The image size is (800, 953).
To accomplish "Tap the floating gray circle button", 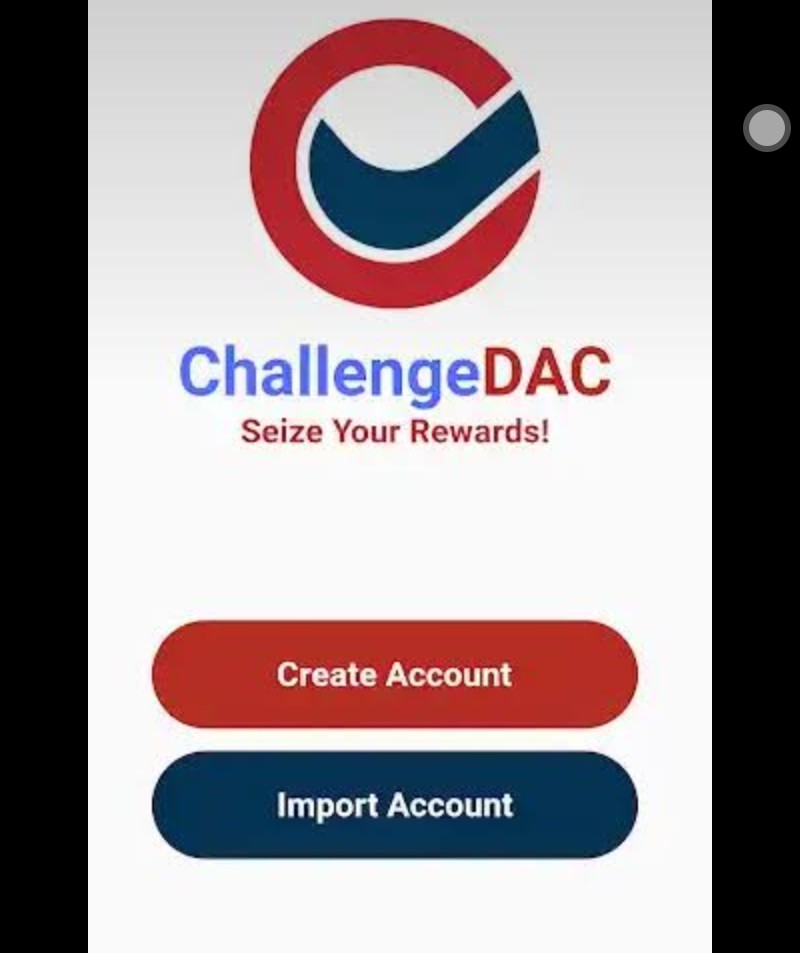I will click(x=767, y=128).
